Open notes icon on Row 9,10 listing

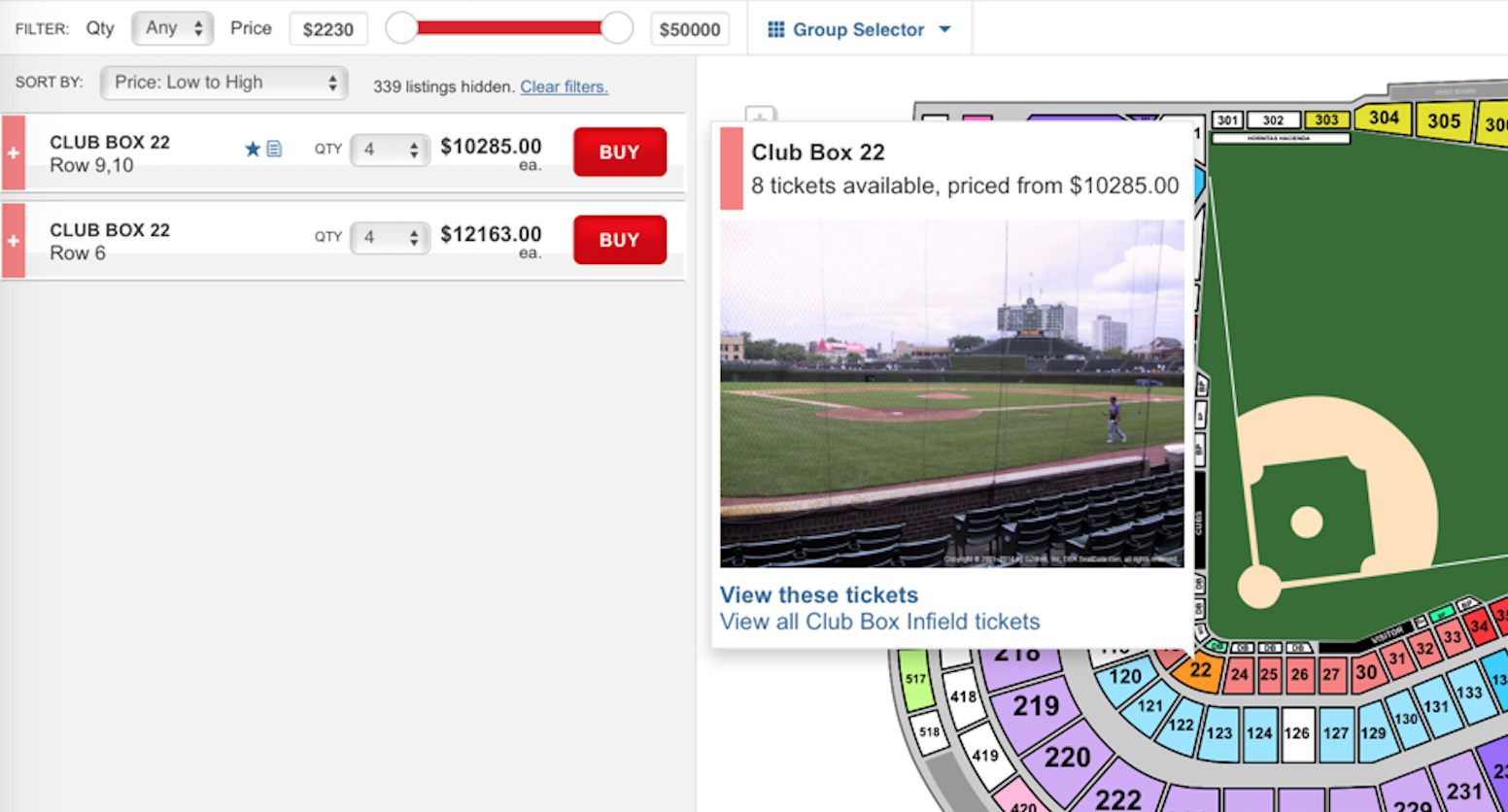point(275,149)
